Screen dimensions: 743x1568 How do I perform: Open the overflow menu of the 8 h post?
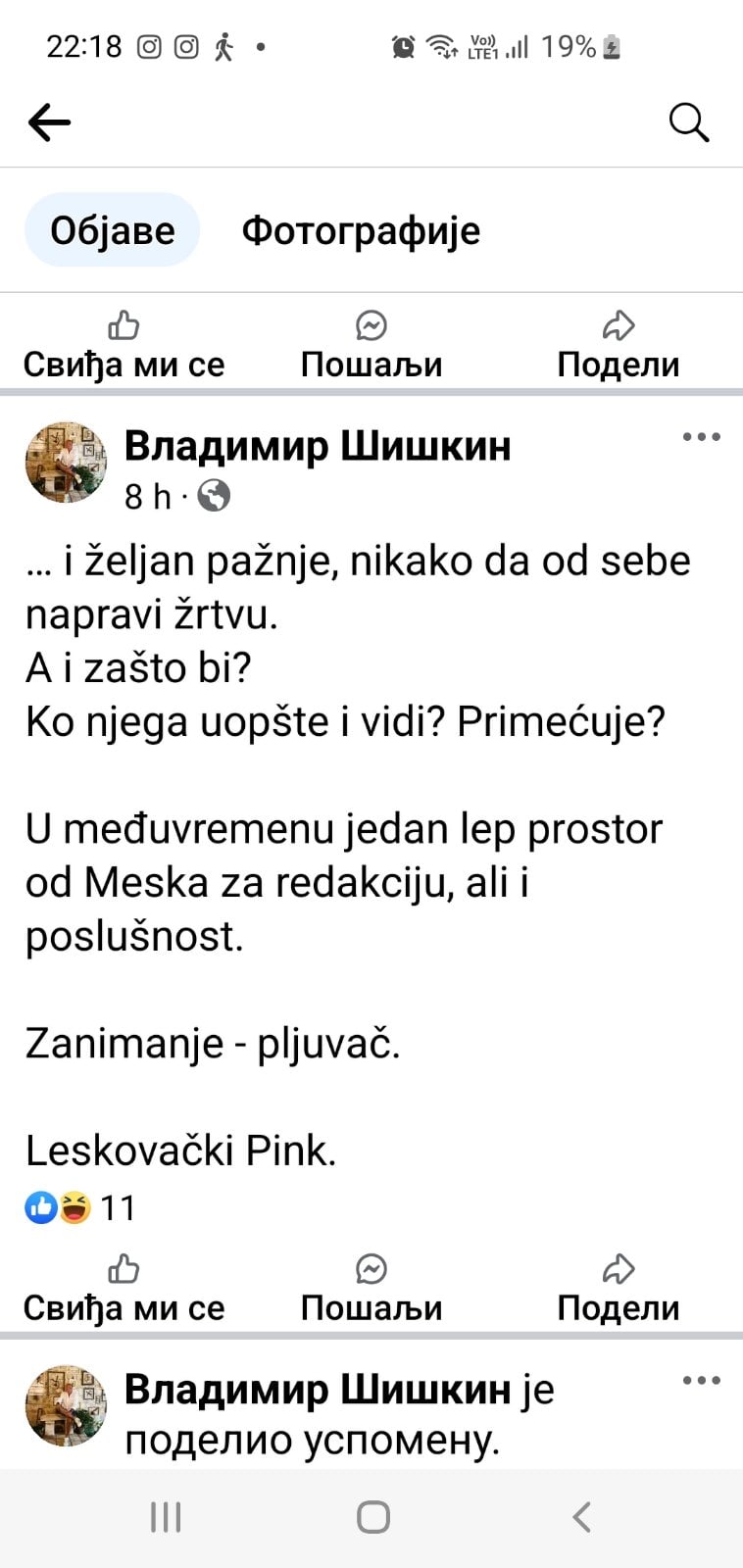pyautogui.click(x=702, y=437)
